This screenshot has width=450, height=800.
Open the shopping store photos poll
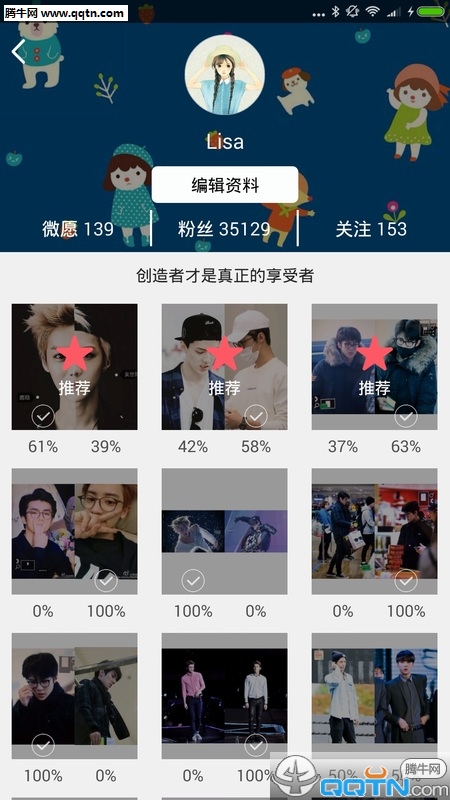click(374, 531)
